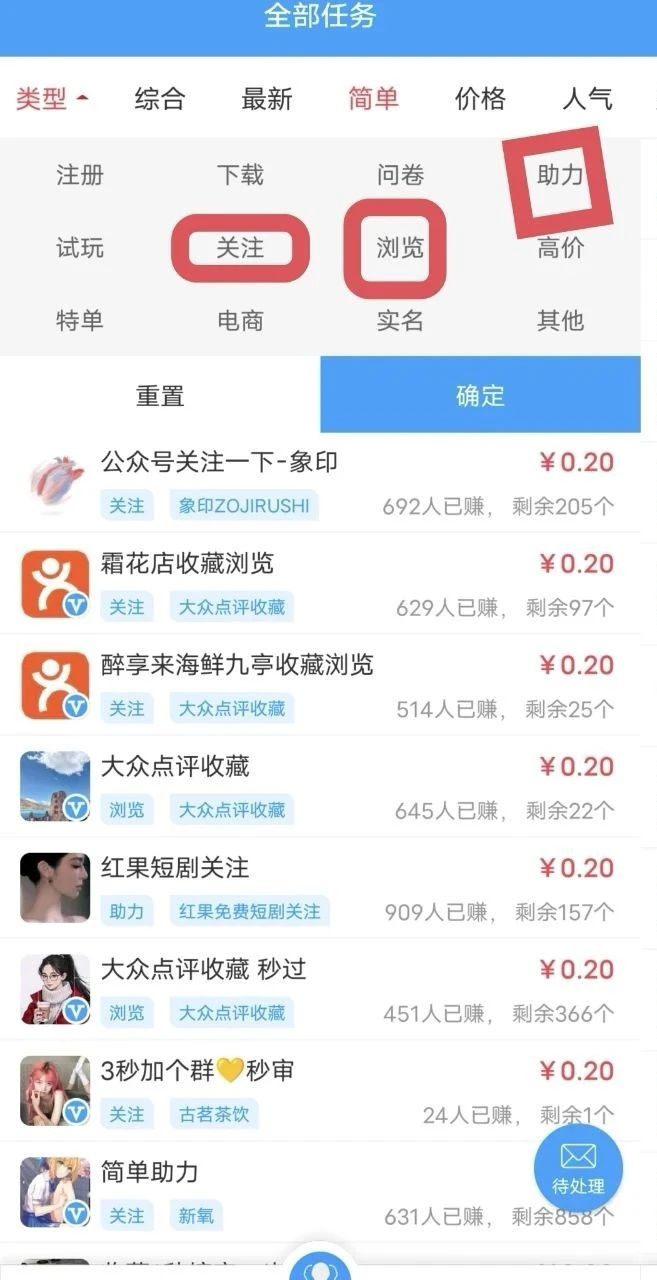Pick the 电商 type filter

coord(240,321)
